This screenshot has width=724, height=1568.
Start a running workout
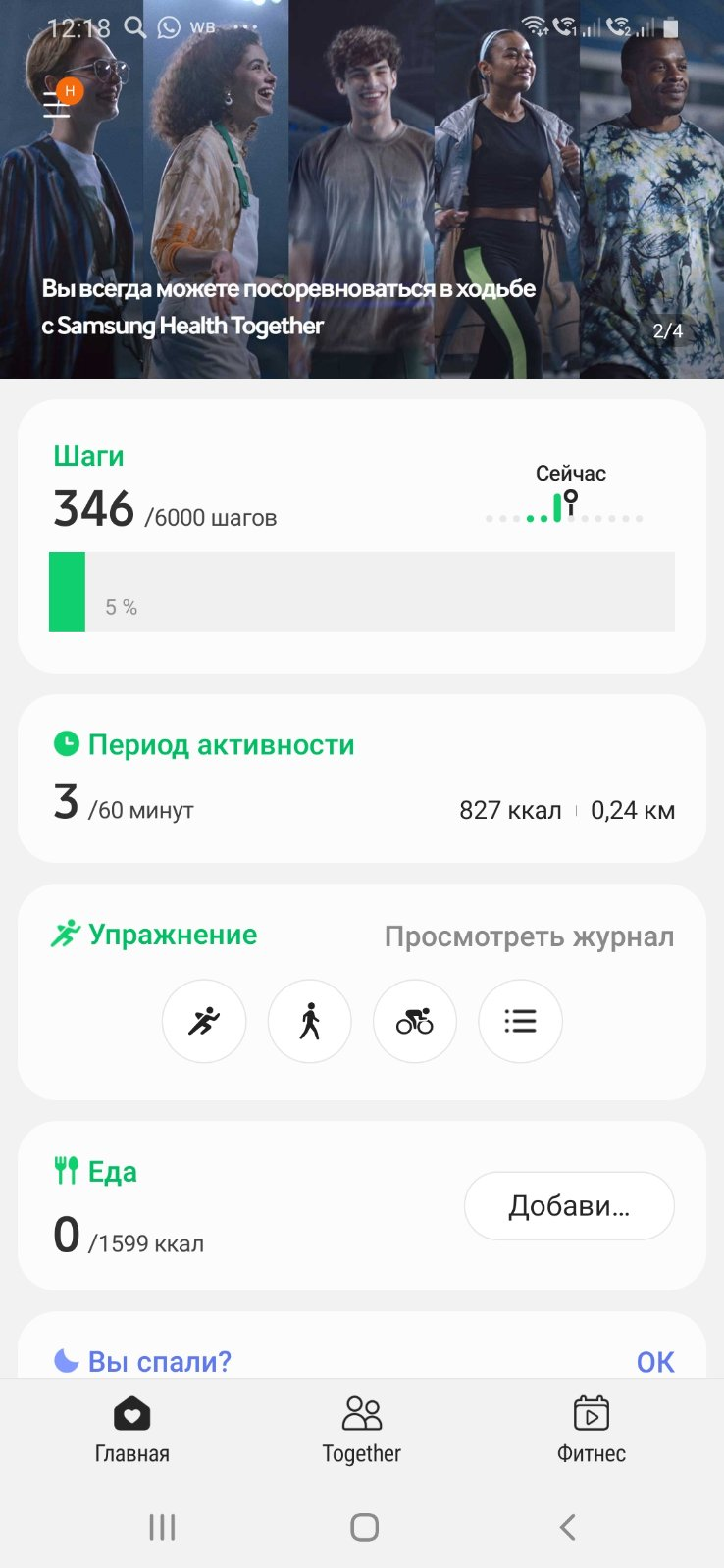tap(204, 1021)
